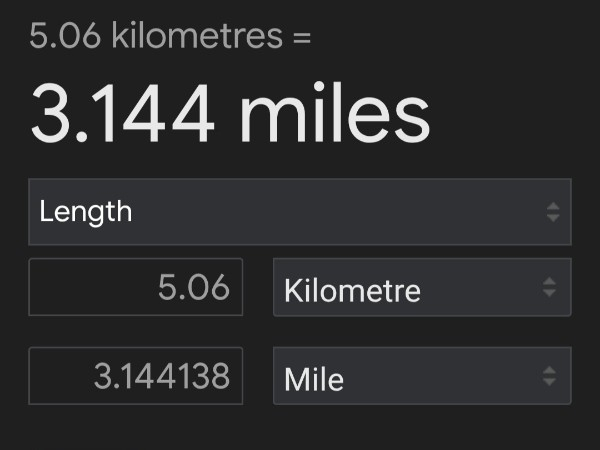The height and width of the screenshot is (450, 600).
Task: Edit the 5.06 kilometre value field
Action: pyautogui.click(x=136, y=288)
